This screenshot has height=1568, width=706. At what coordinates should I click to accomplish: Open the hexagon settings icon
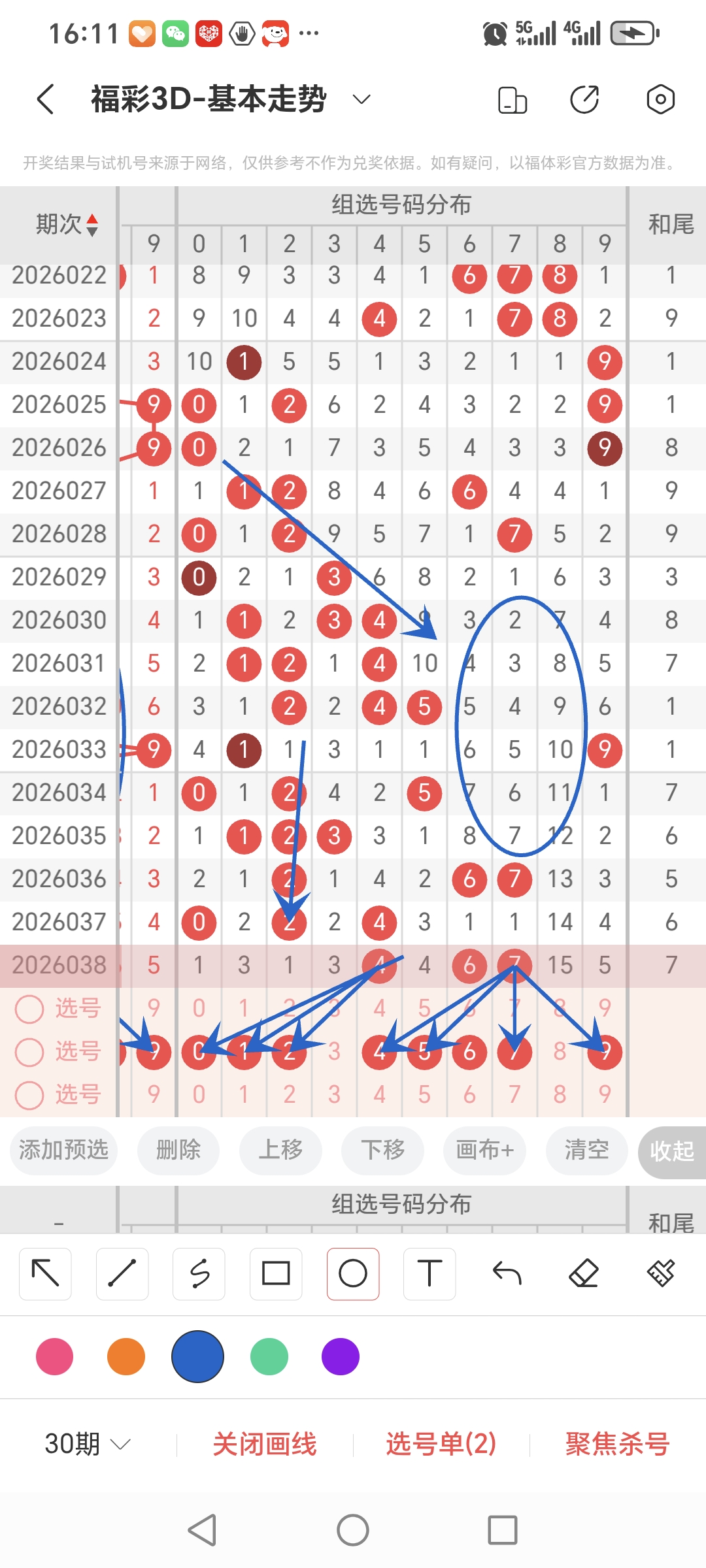(x=660, y=99)
